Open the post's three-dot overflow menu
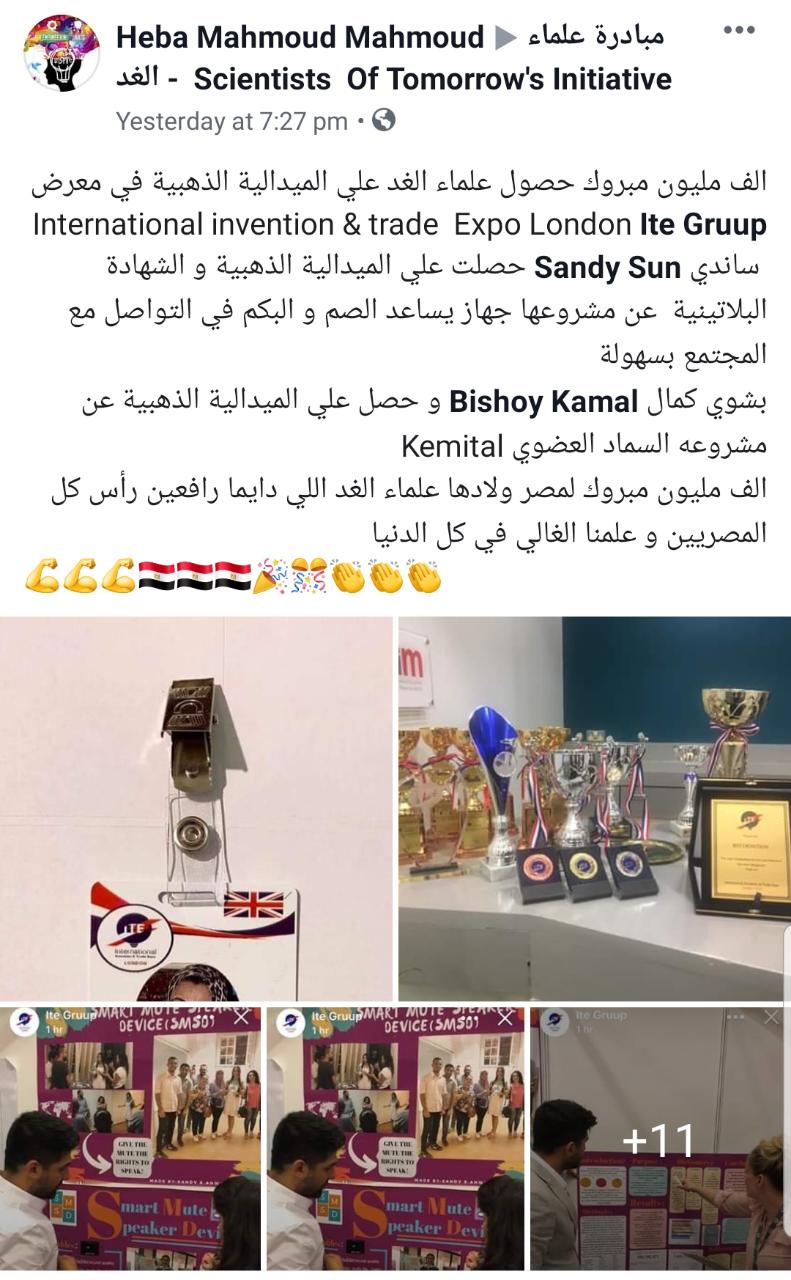The image size is (791, 1280). (738, 30)
